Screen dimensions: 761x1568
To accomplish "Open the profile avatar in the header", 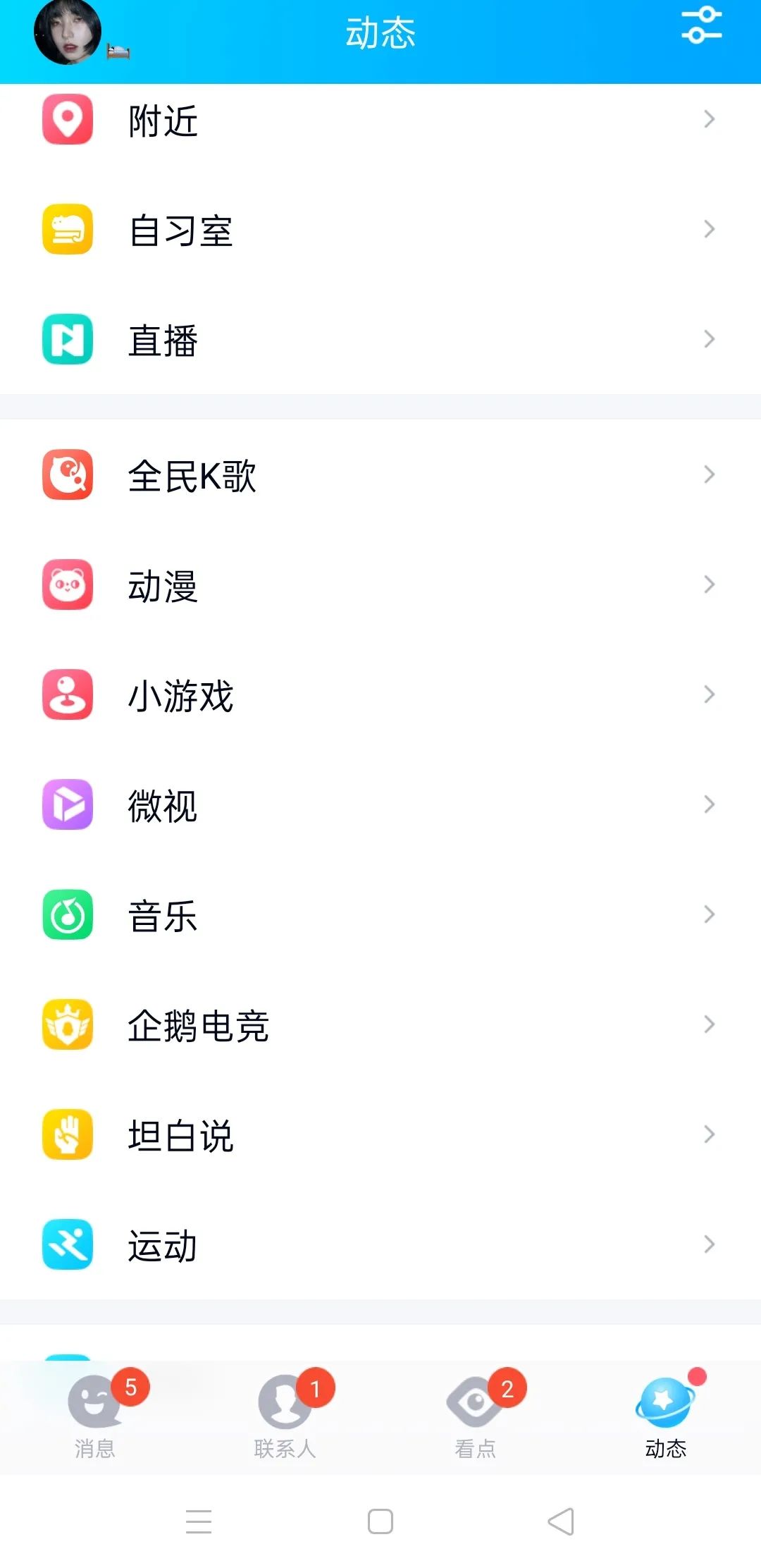I will click(x=68, y=32).
